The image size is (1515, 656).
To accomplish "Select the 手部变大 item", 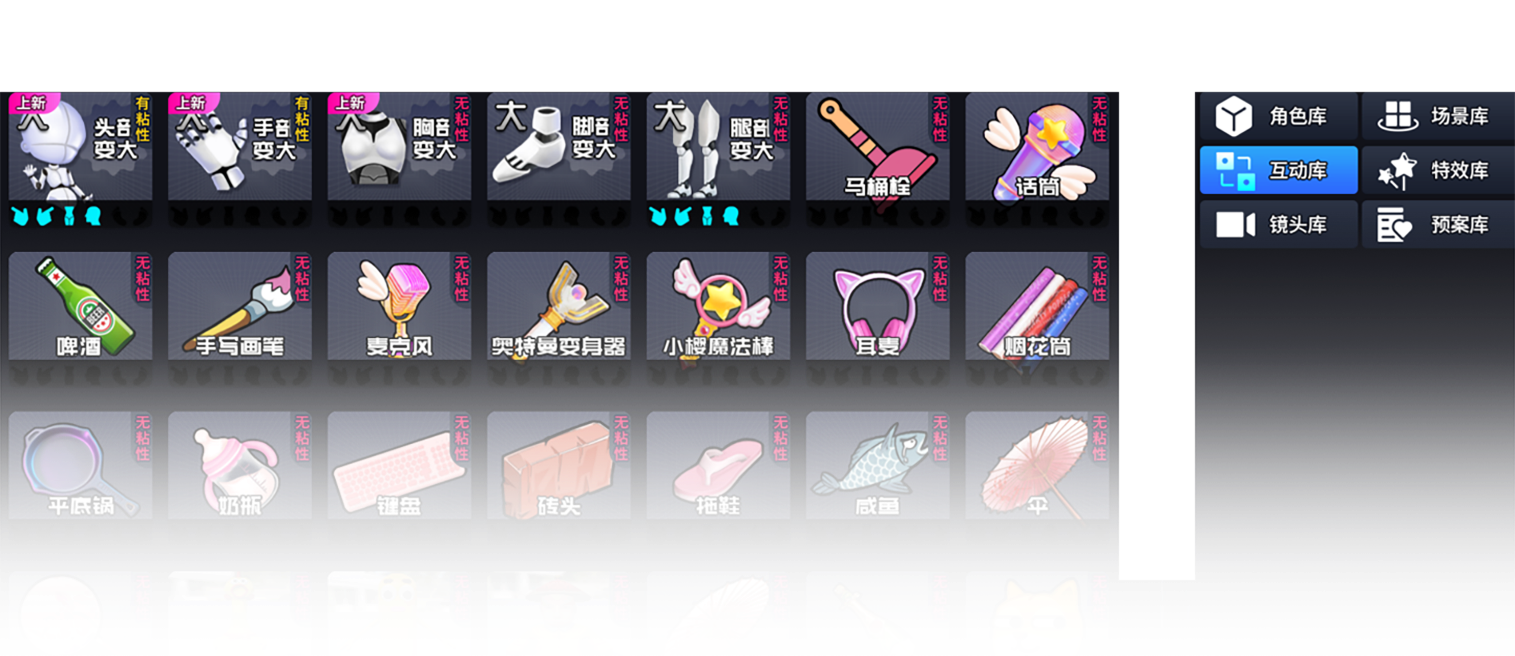I will click(x=239, y=147).
